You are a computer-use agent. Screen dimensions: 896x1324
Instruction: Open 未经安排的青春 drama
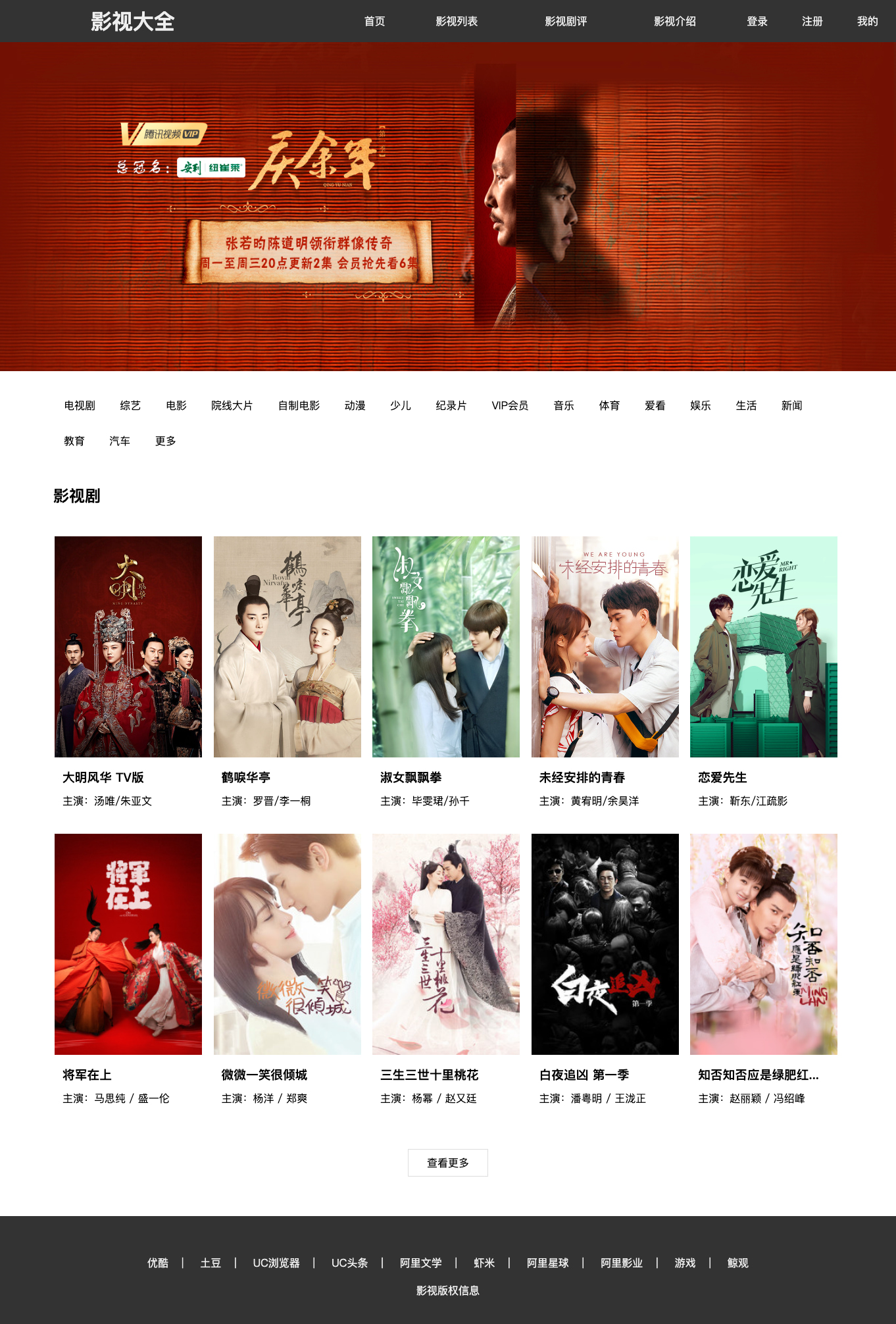tap(605, 647)
